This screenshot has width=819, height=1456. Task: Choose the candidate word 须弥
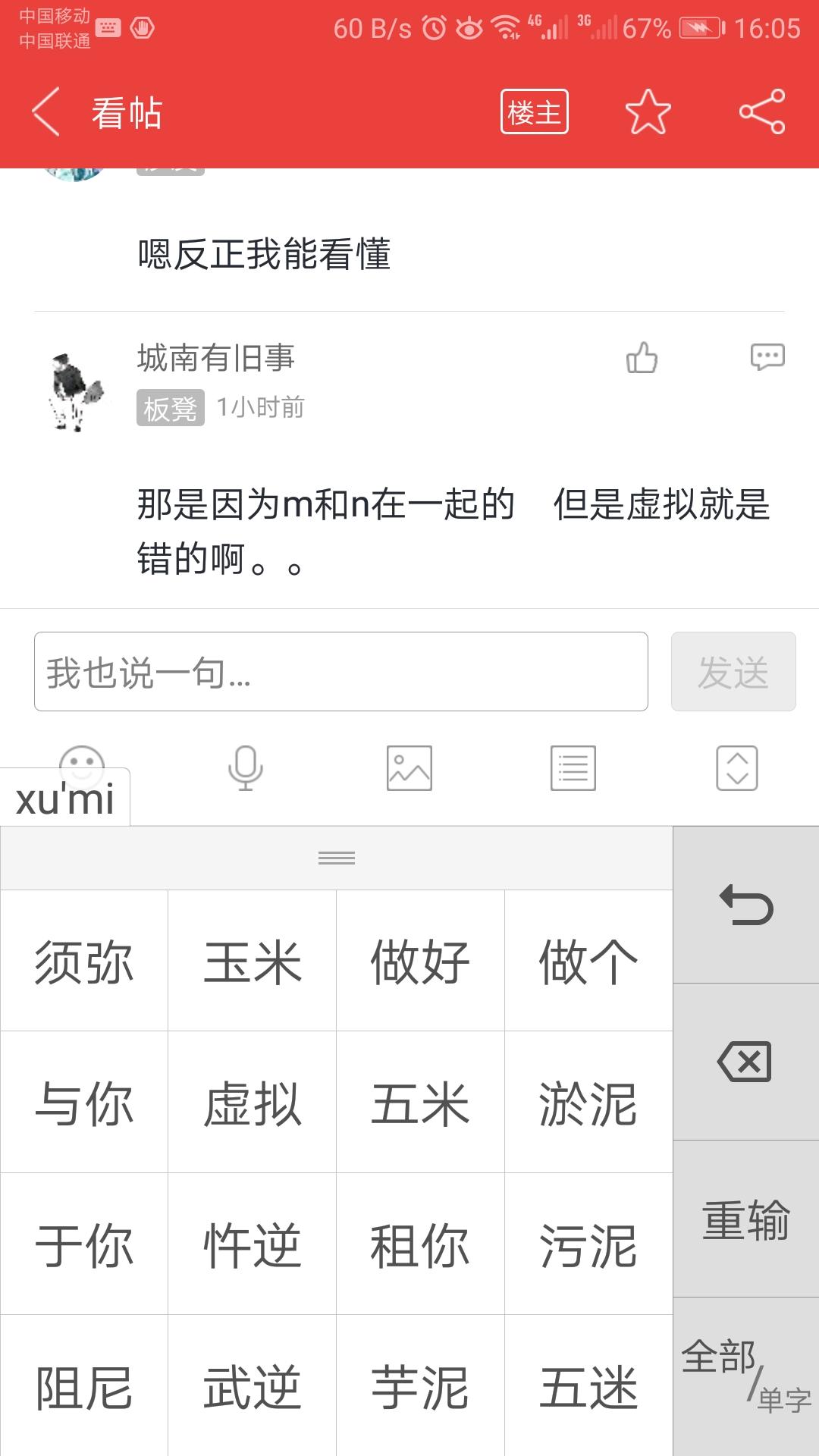pos(84,962)
